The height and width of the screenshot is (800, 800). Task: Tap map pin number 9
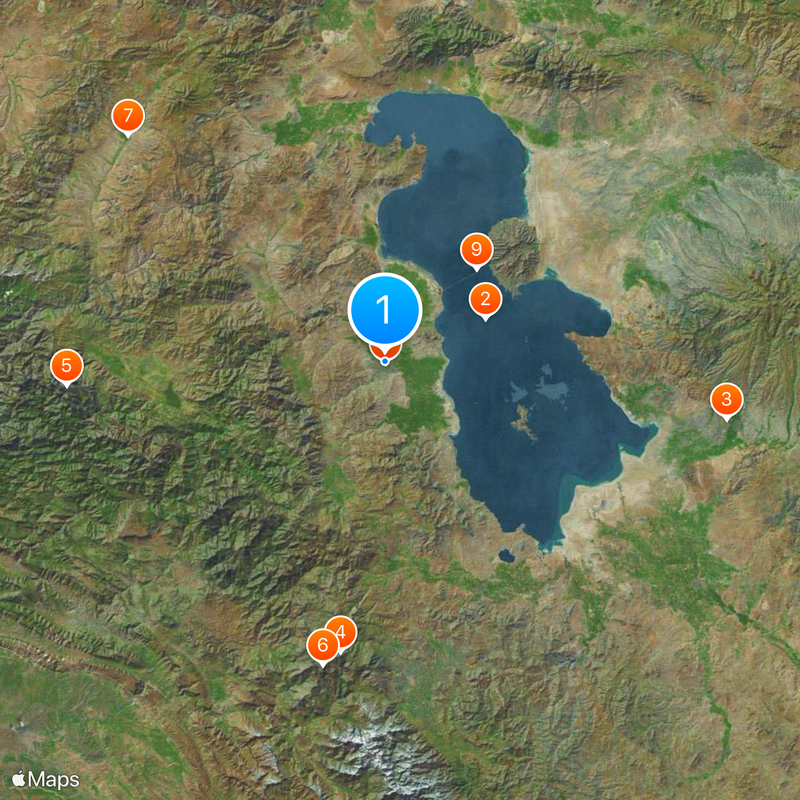[x=476, y=250]
